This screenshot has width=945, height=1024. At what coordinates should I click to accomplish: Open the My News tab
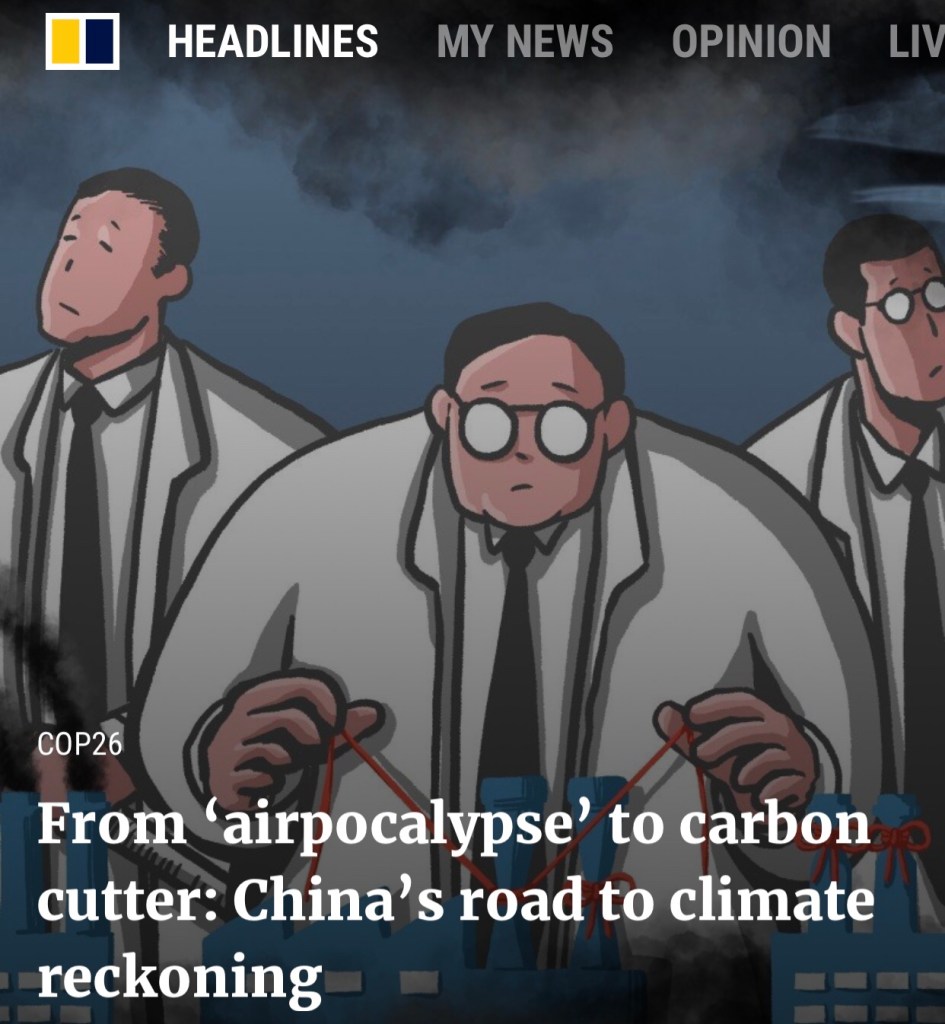pos(525,42)
